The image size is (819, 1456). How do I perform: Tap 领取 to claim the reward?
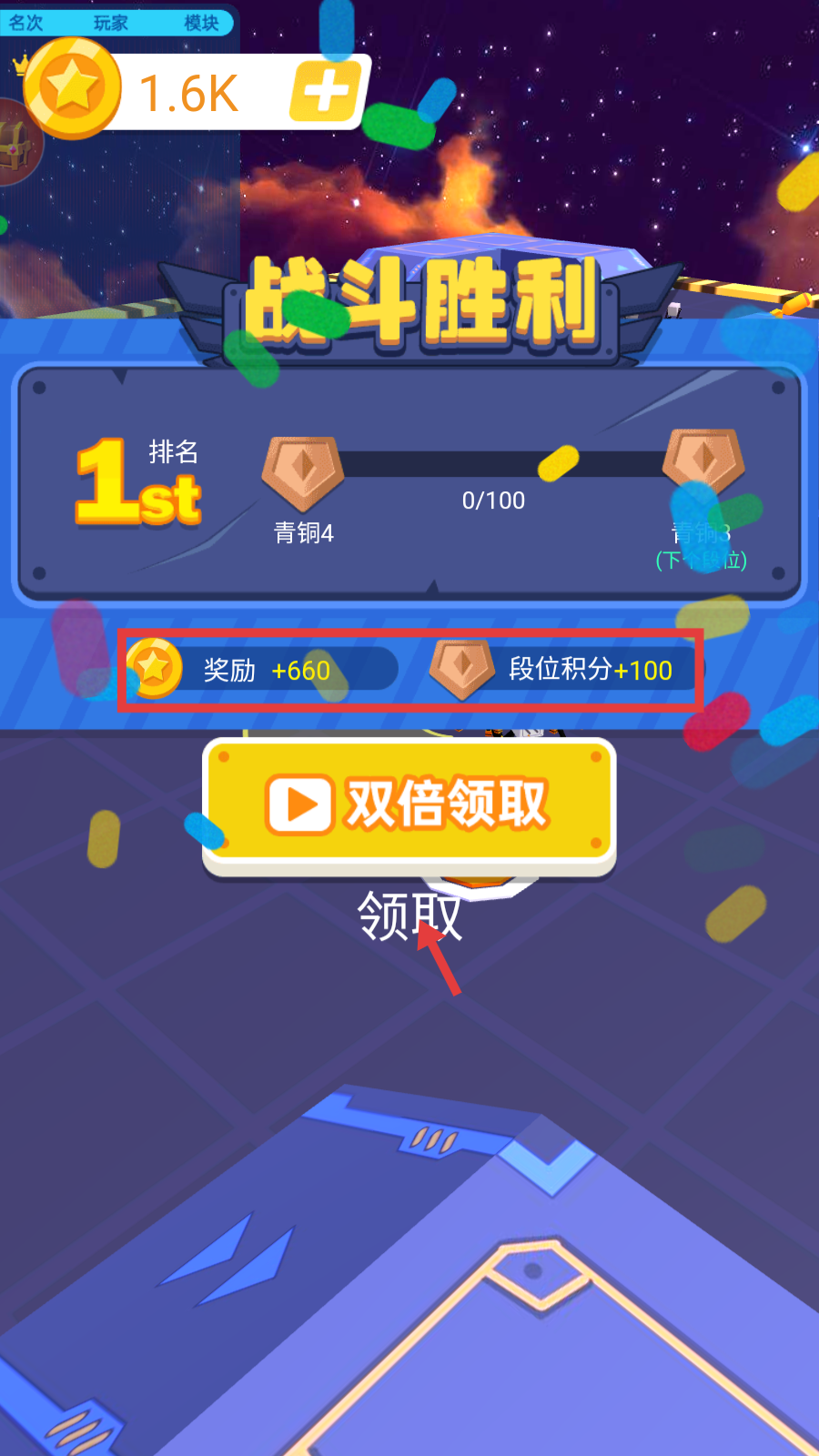point(409,915)
